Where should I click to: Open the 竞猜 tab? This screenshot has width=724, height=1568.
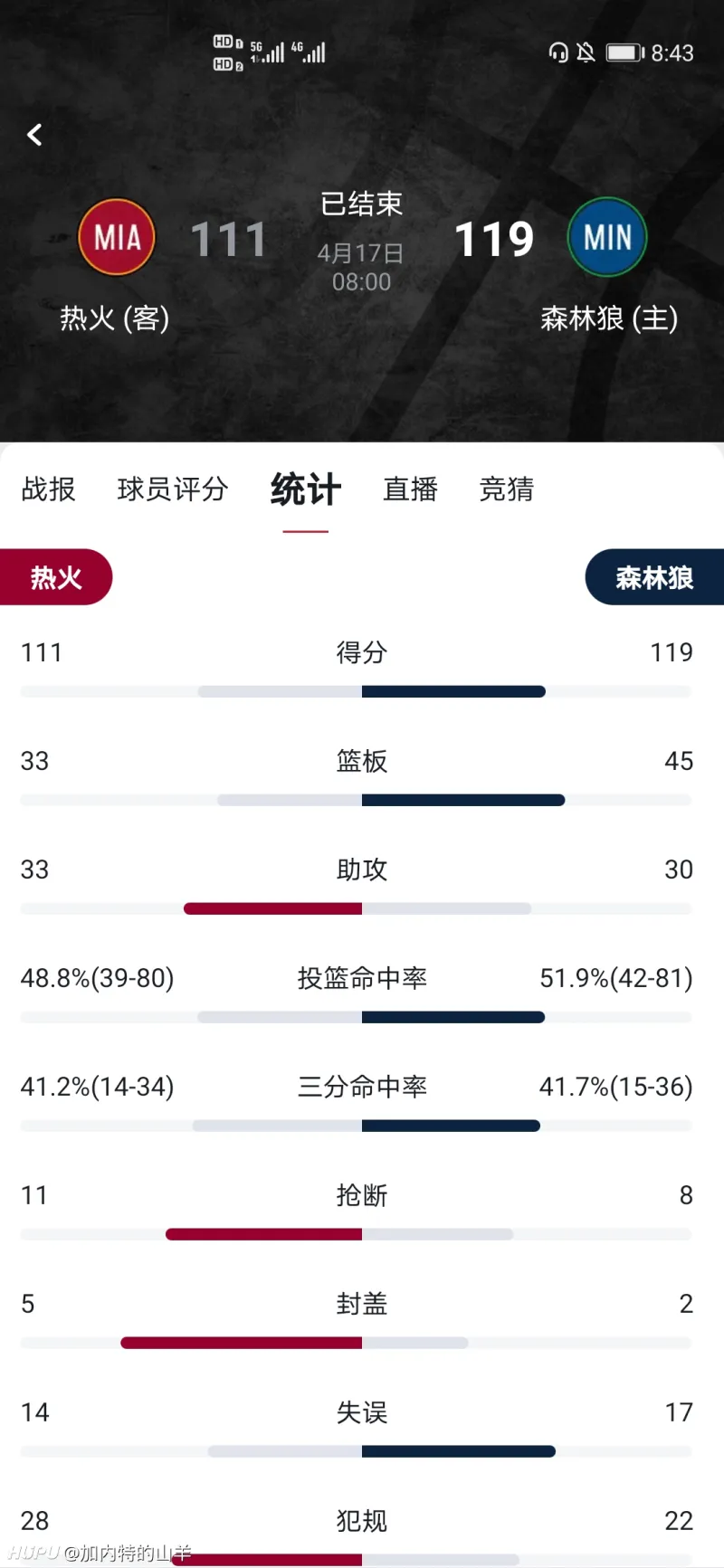pyautogui.click(x=507, y=489)
